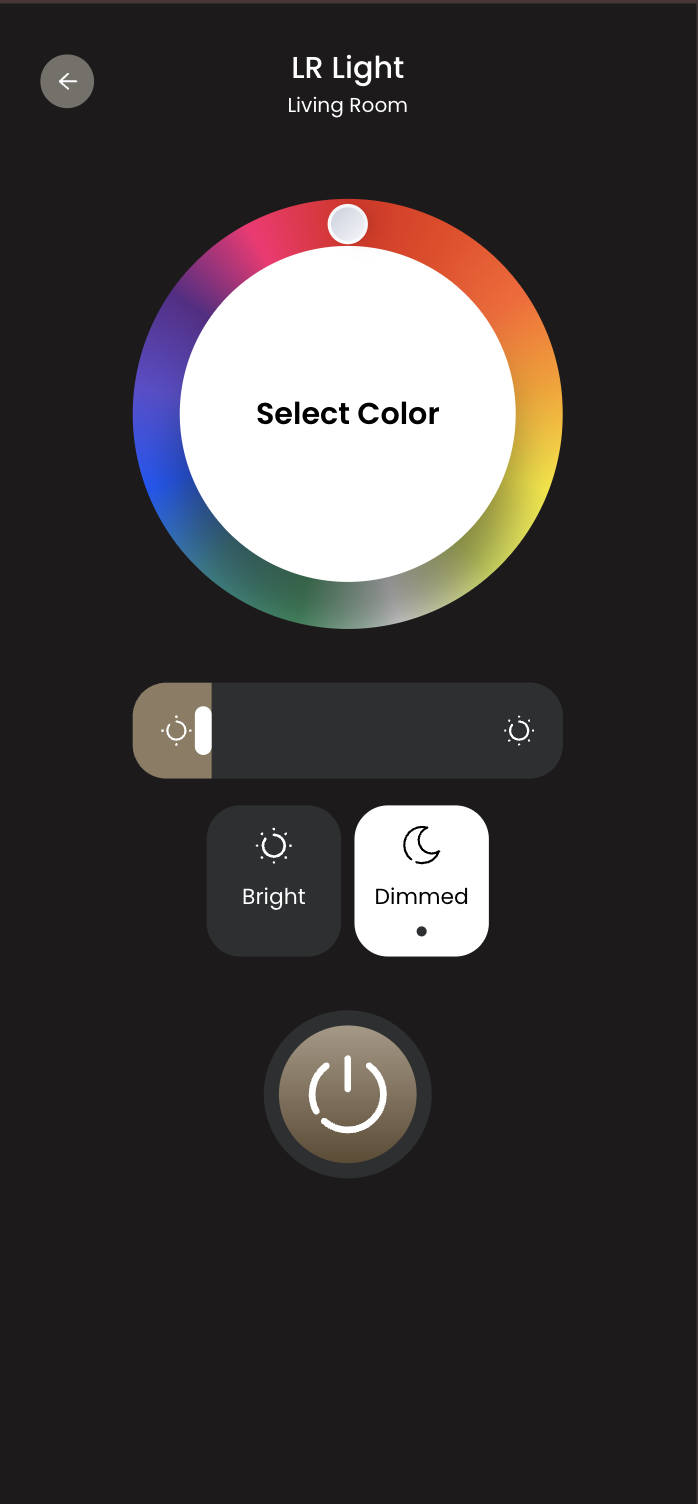Image resolution: width=698 pixels, height=1504 pixels.
Task: Go back using the arrow button
Action: pyautogui.click(x=67, y=81)
